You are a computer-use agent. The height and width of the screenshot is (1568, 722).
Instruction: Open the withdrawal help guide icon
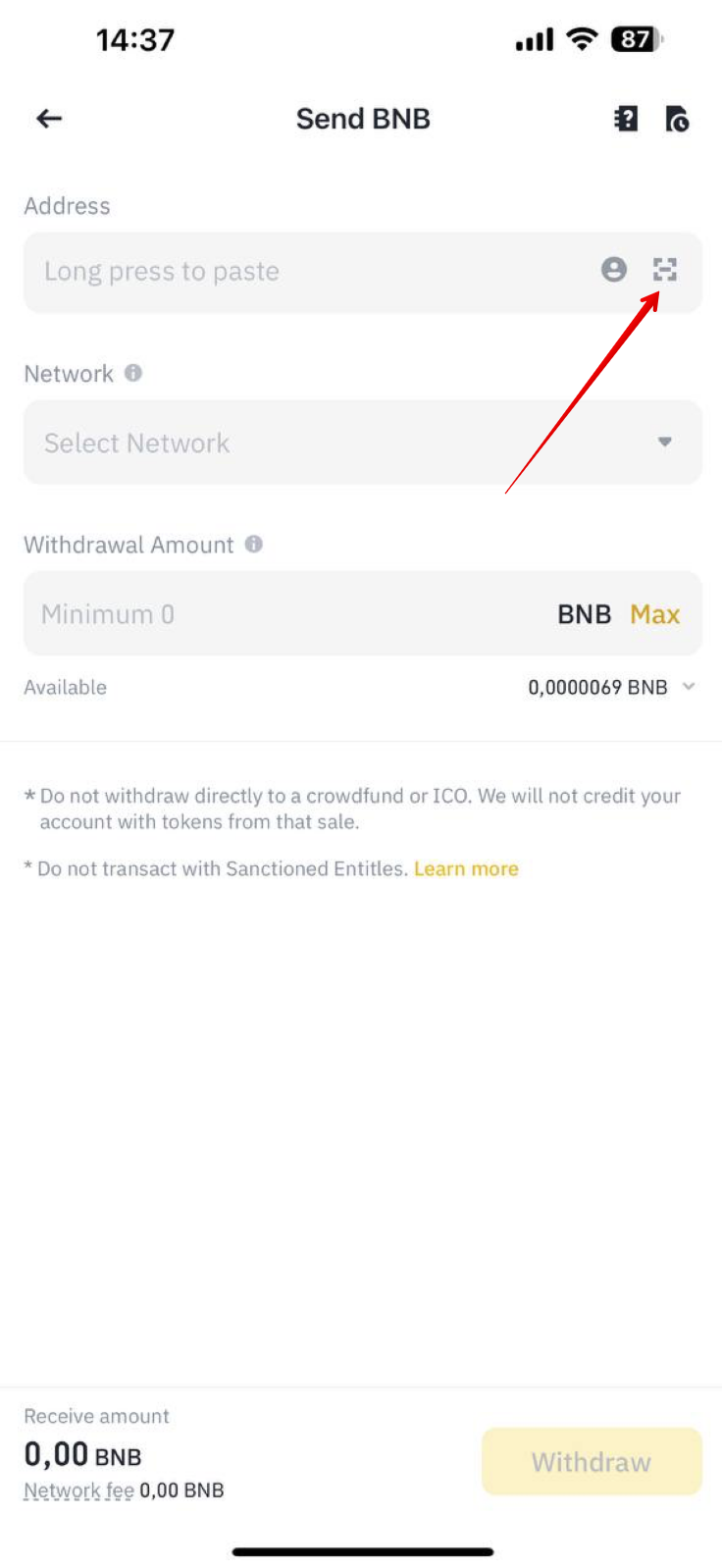pos(626,119)
